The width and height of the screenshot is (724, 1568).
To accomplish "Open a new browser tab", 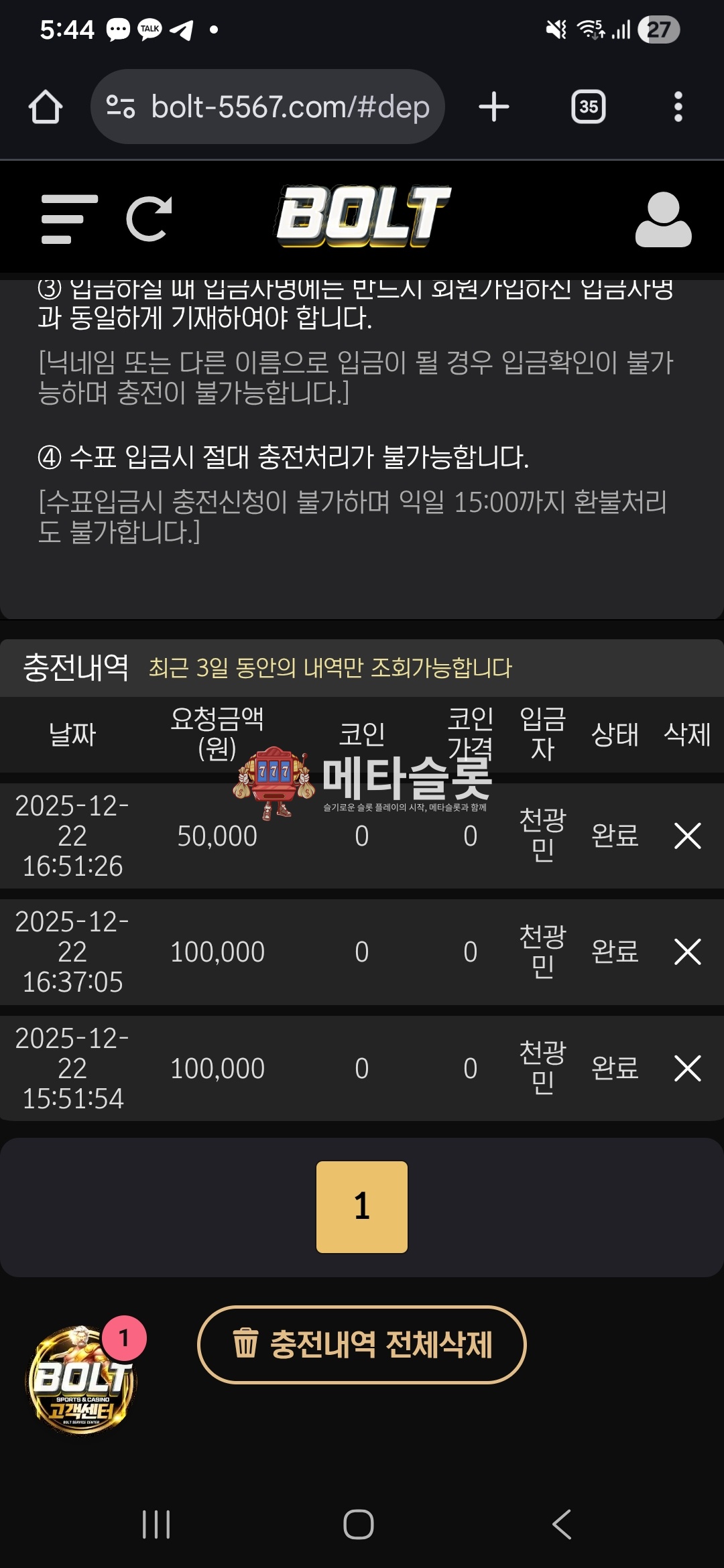I will [x=494, y=107].
